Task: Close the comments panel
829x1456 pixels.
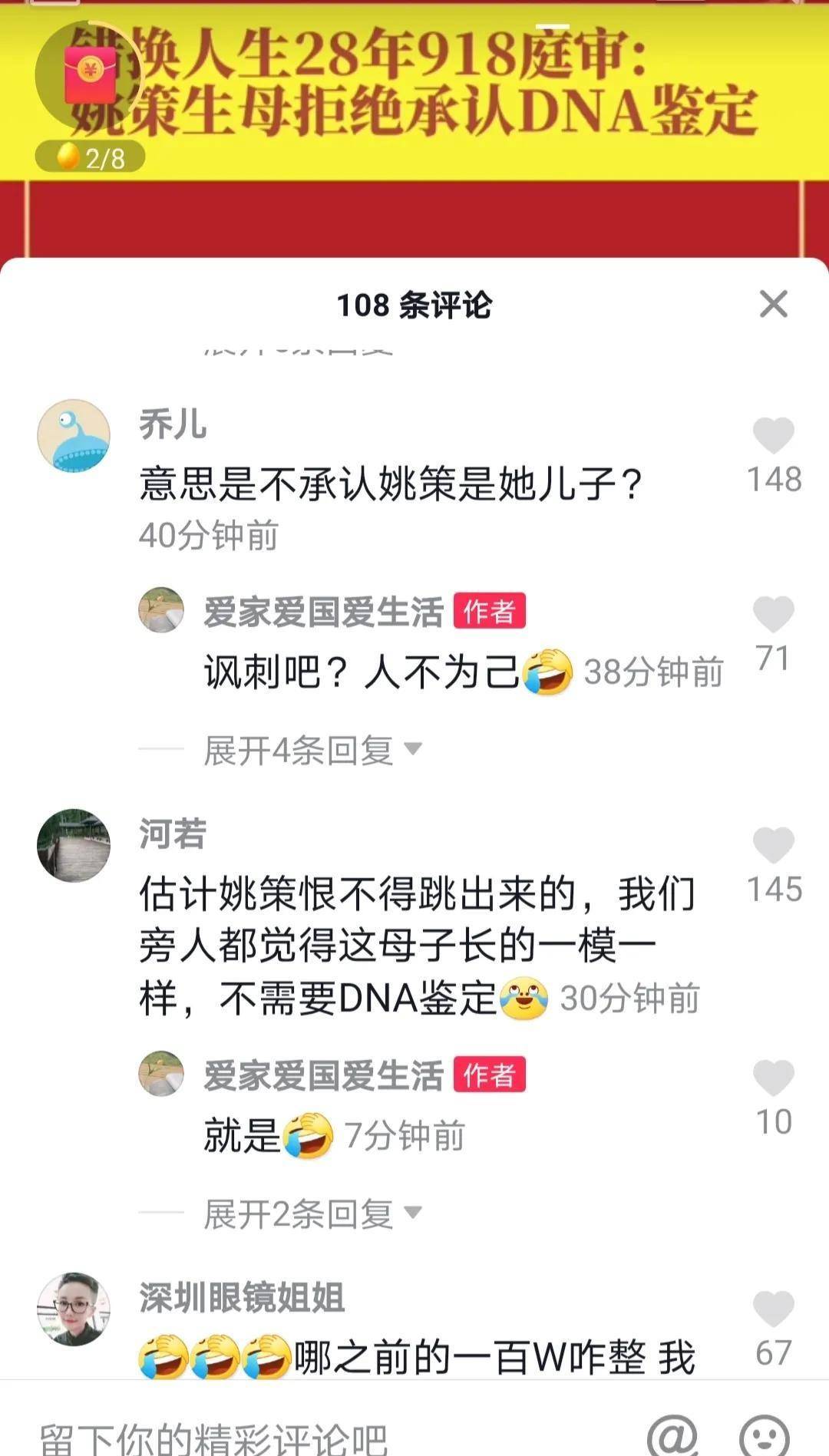Action: [x=773, y=304]
